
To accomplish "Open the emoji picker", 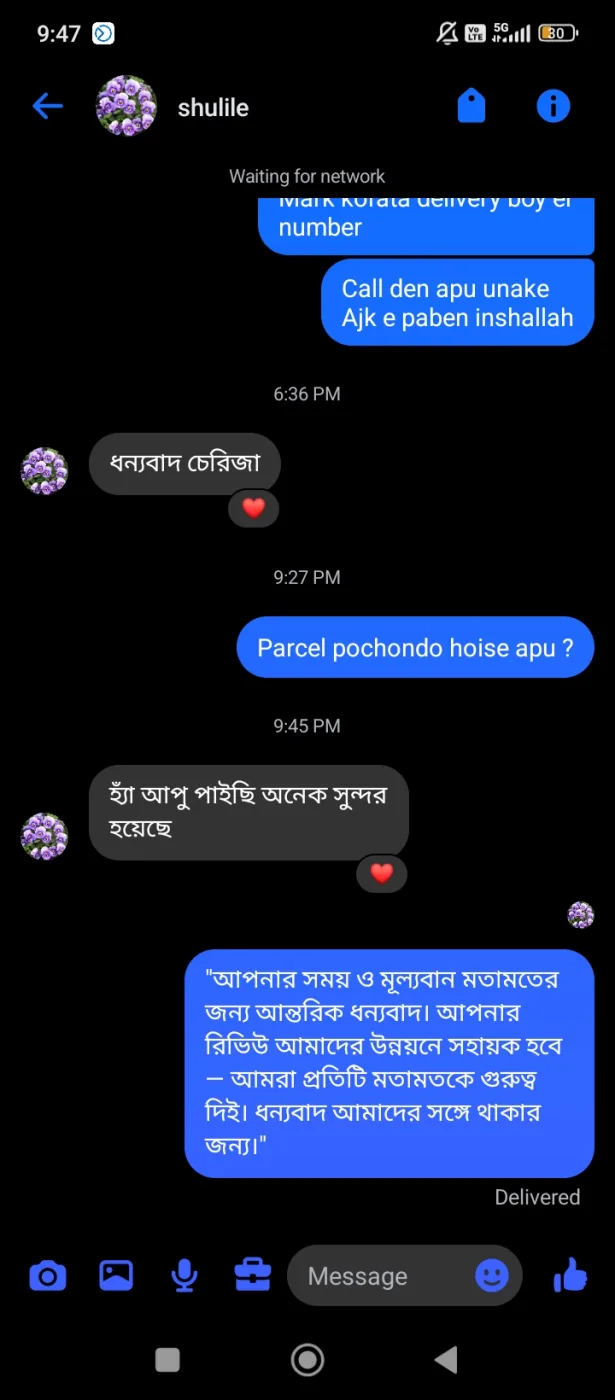I will pos(492,1276).
